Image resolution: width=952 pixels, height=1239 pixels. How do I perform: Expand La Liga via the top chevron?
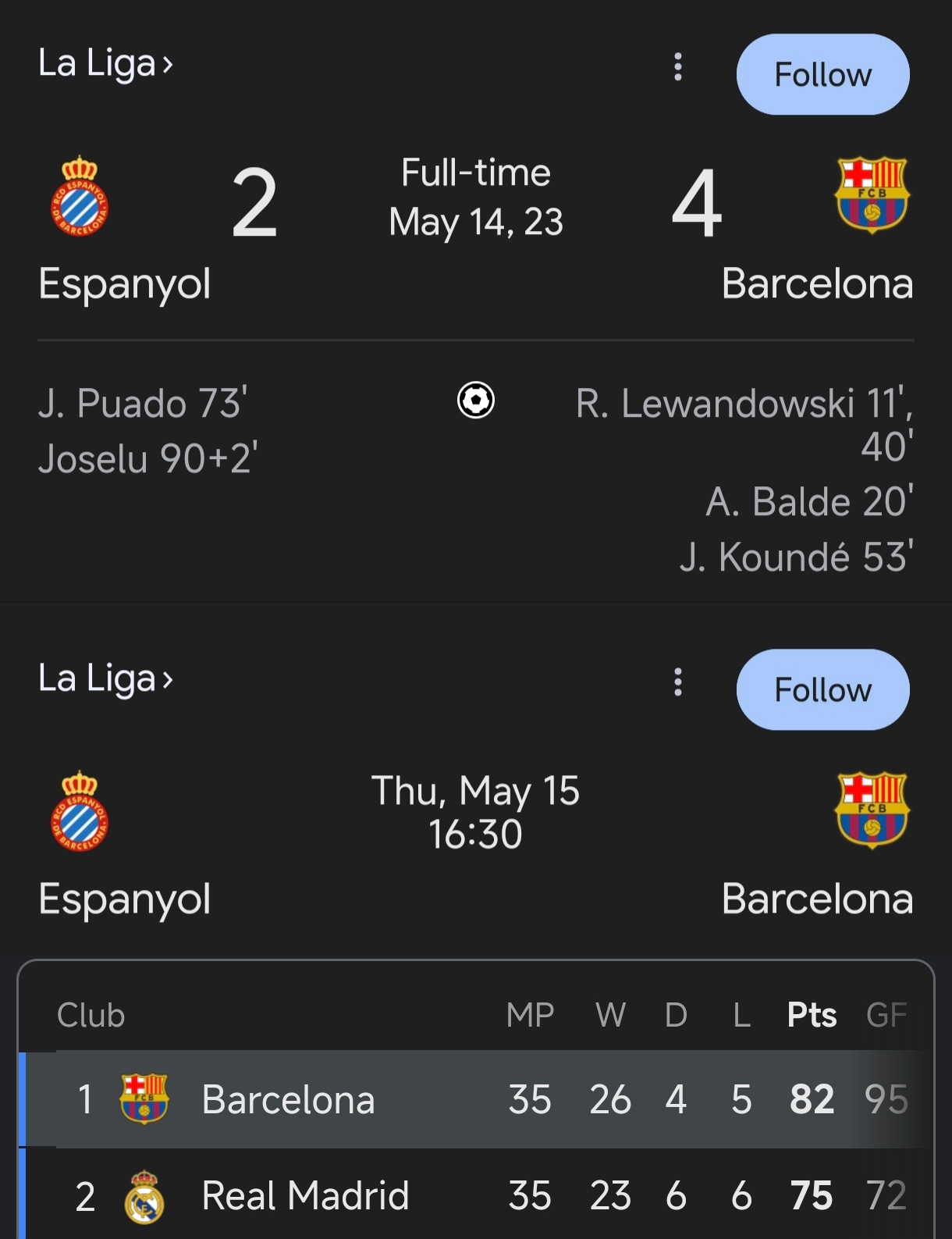168,65
